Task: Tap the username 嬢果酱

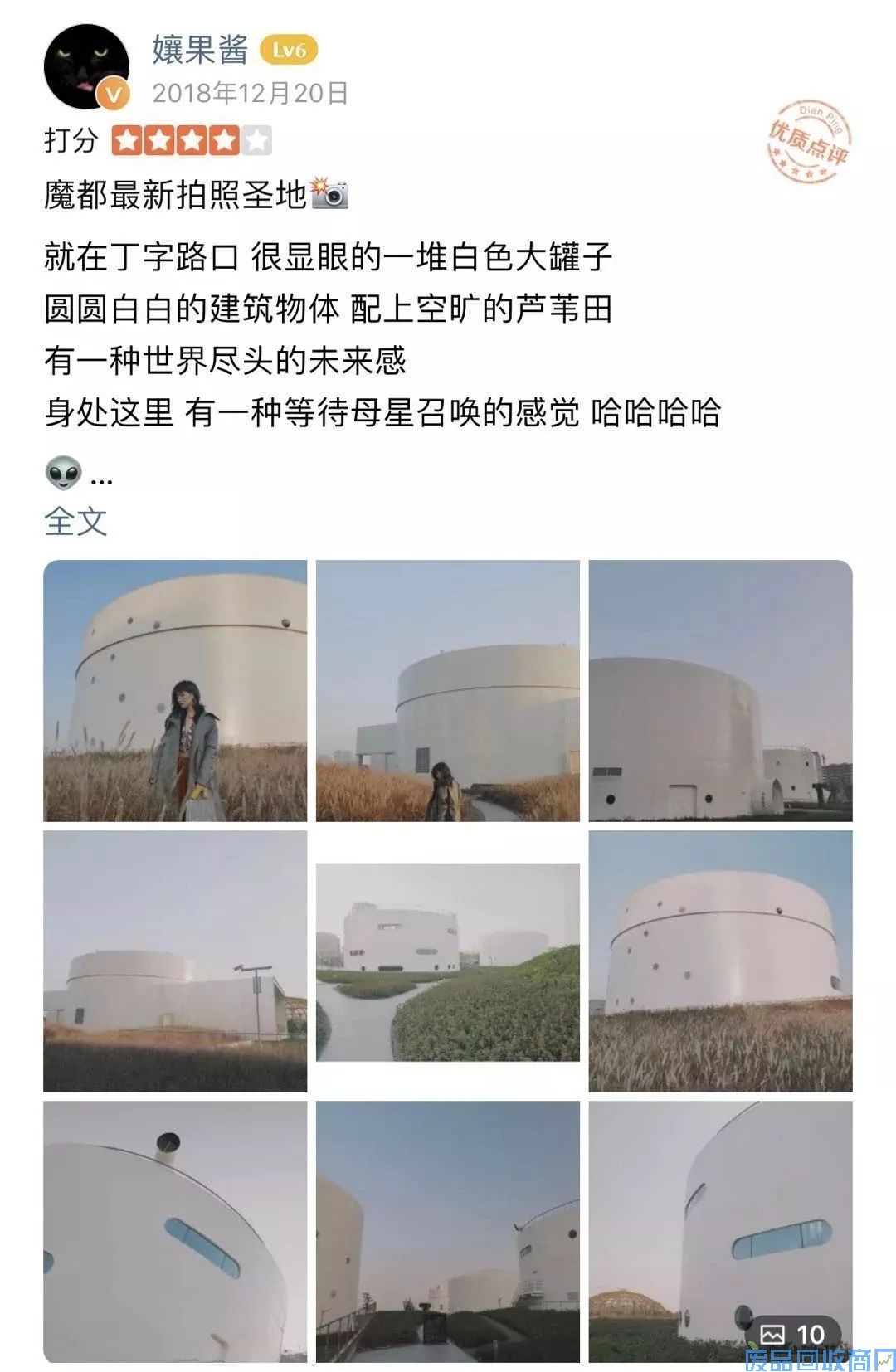Action: tap(200, 50)
